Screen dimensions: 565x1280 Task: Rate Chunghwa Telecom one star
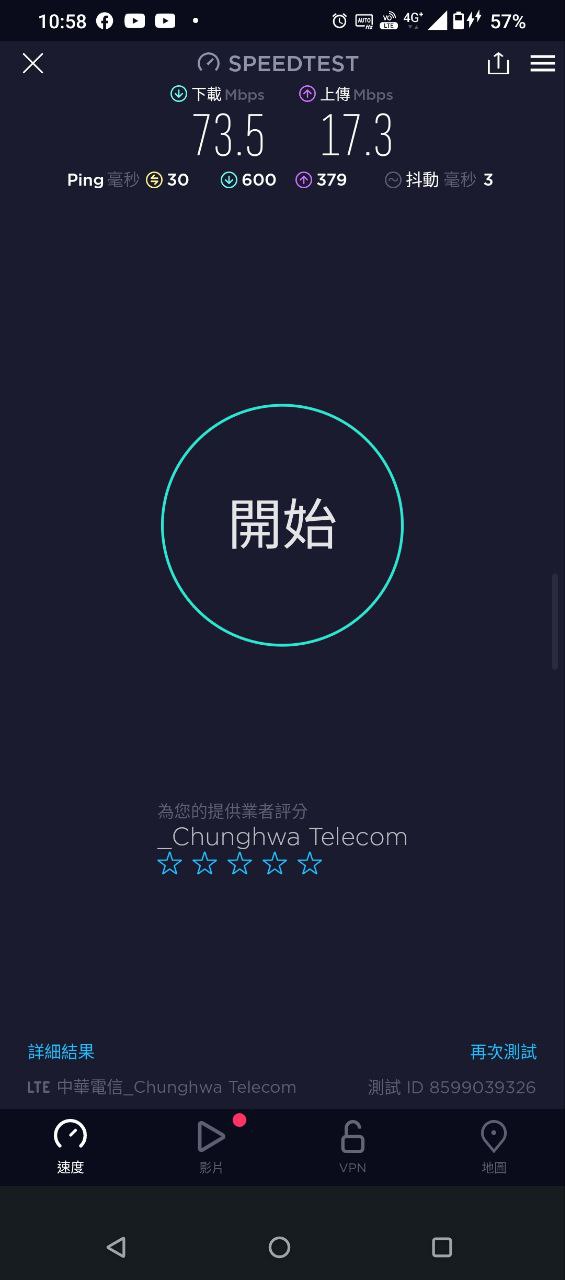click(x=169, y=864)
